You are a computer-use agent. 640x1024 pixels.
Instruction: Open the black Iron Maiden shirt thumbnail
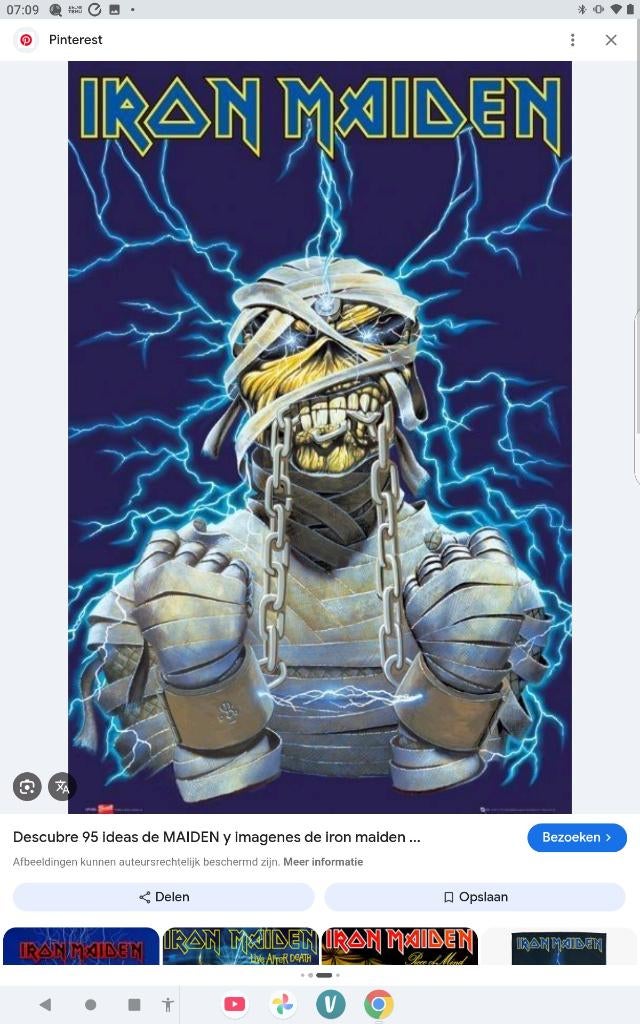560,946
